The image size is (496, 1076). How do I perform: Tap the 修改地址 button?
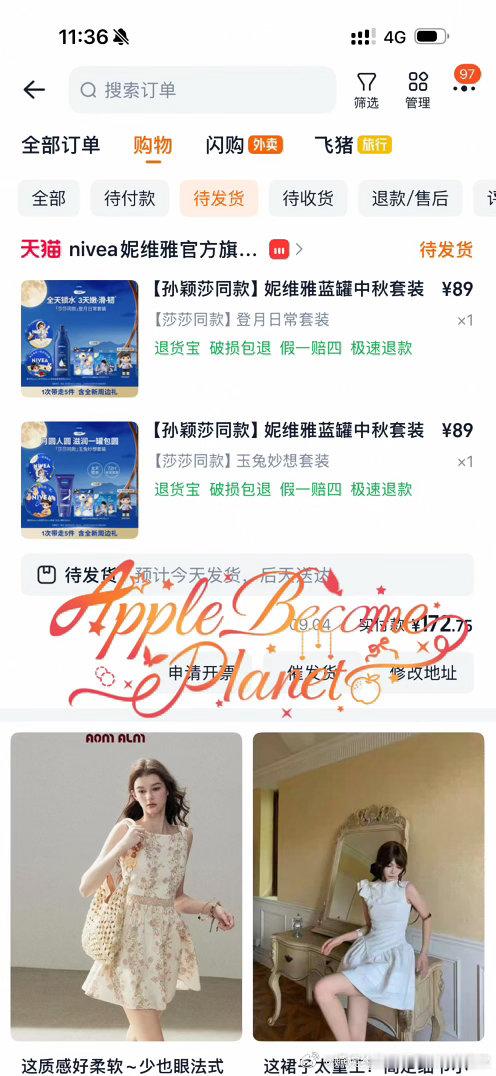(423, 672)
